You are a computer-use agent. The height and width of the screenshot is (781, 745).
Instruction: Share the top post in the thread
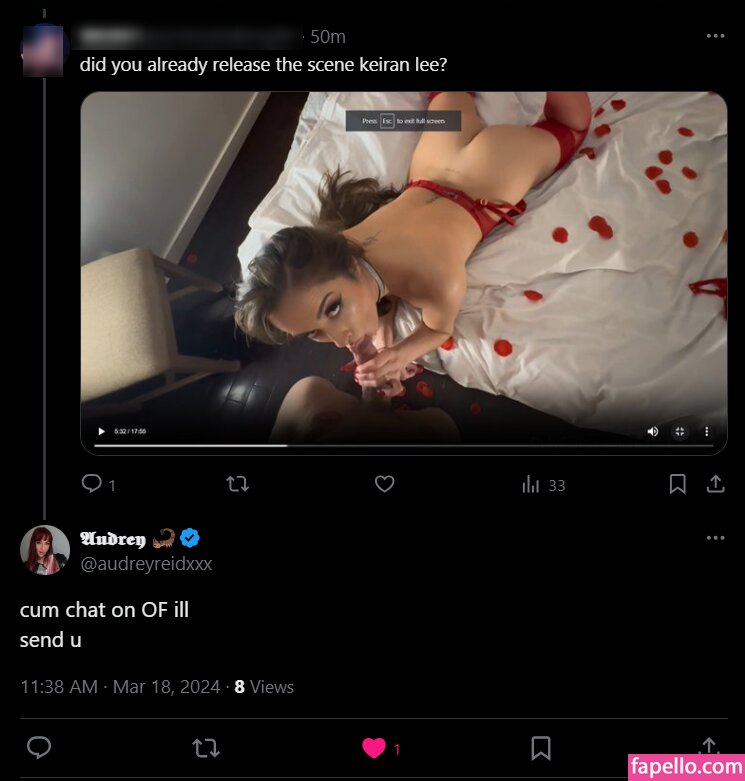(715, 484)
